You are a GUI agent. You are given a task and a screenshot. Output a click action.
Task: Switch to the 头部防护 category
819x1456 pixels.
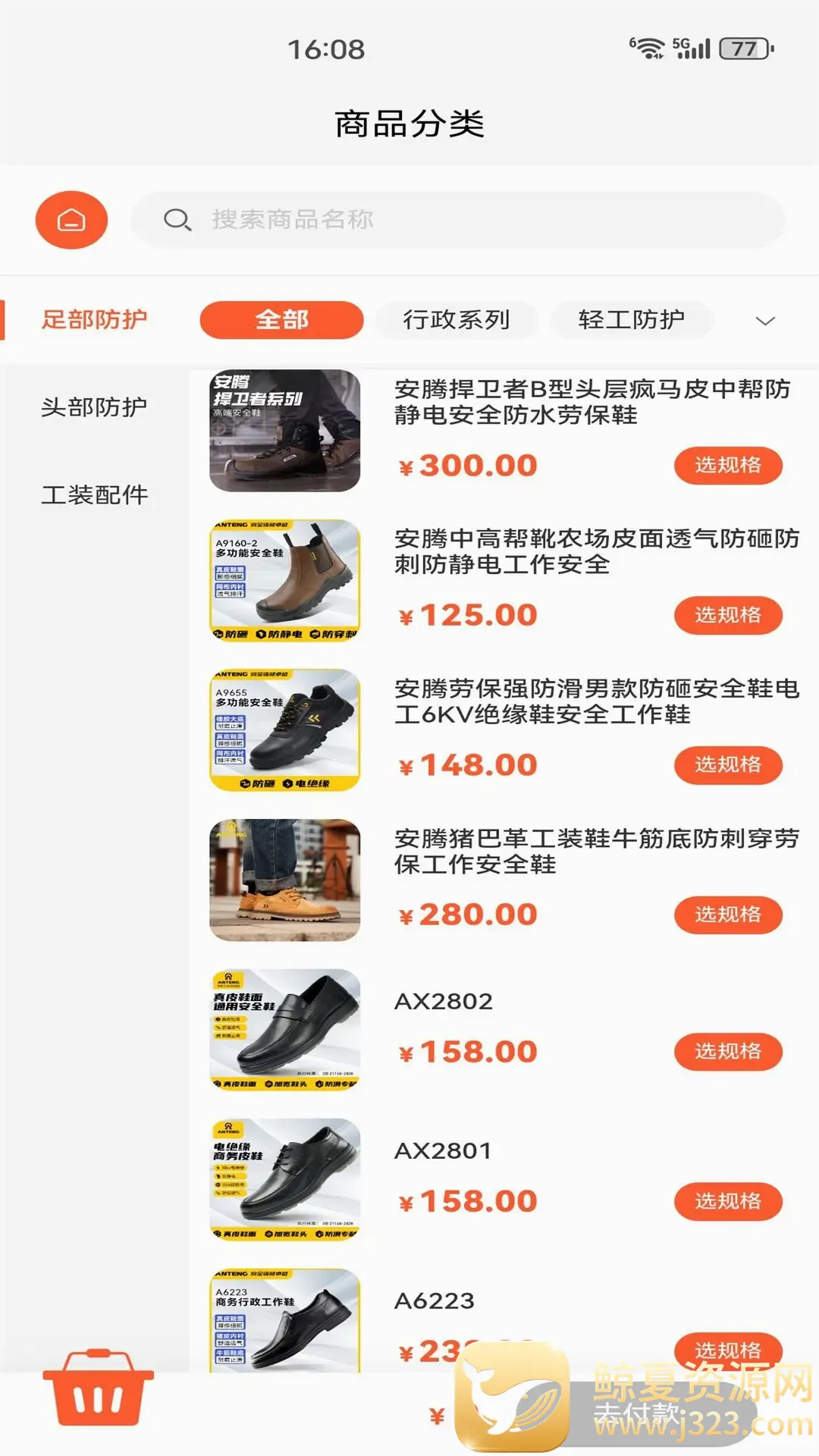click(94, 408)
